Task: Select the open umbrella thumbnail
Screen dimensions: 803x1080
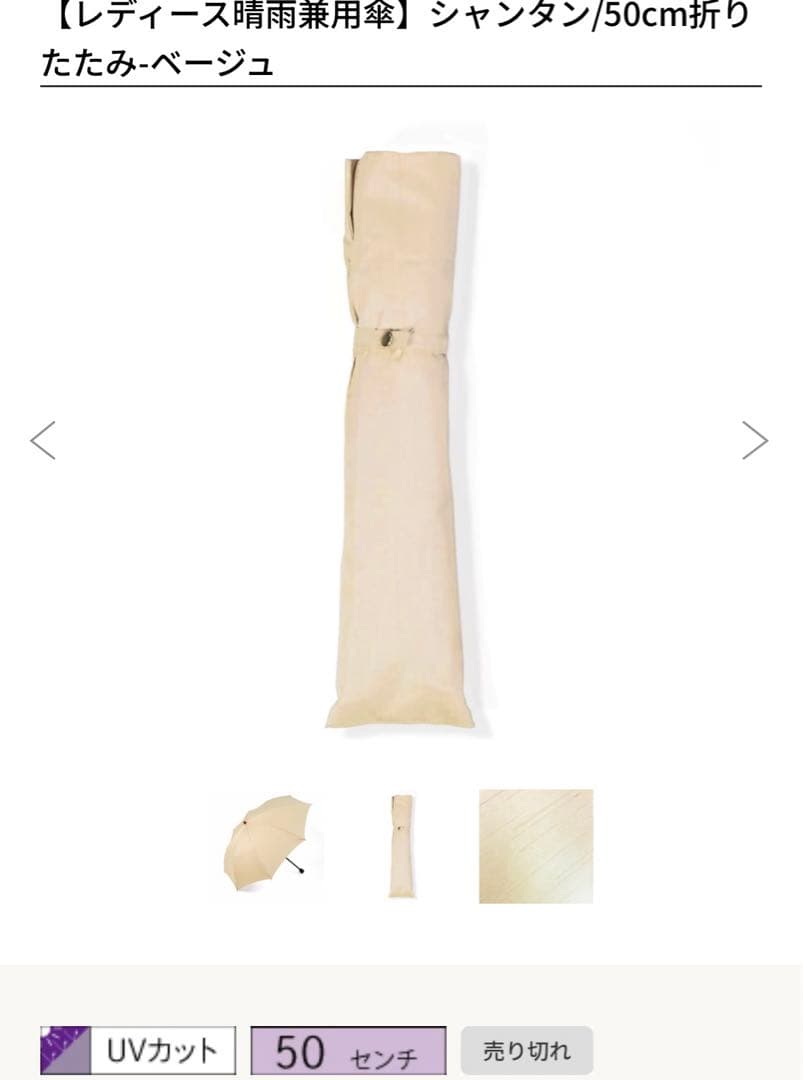Action: point(266,845)
